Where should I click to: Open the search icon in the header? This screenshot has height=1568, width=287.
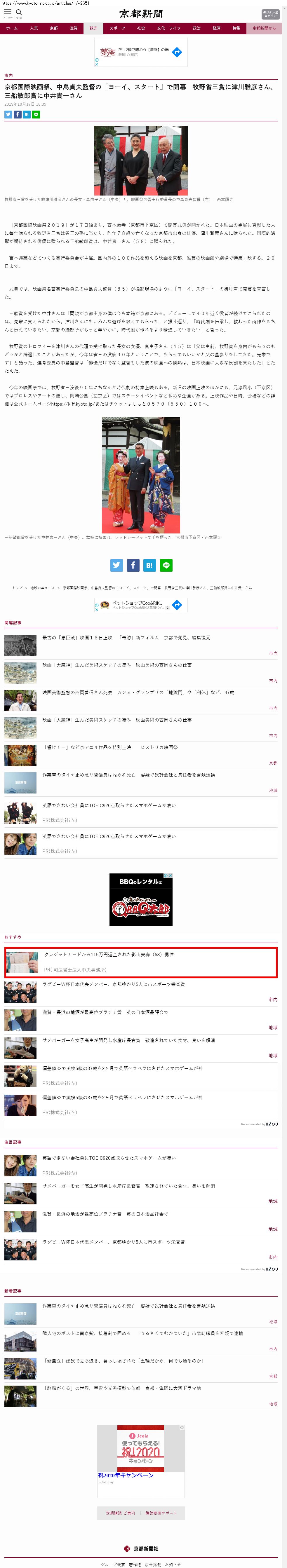coord(19,12)
